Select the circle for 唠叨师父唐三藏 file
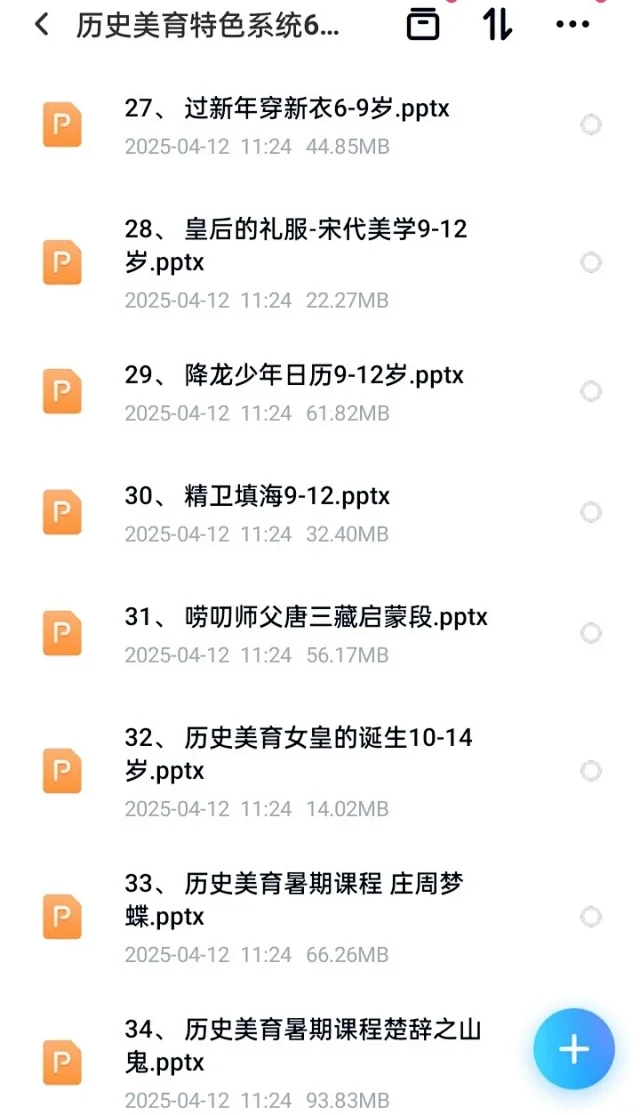Screen dimensions: 640x1115 (591, 633)
